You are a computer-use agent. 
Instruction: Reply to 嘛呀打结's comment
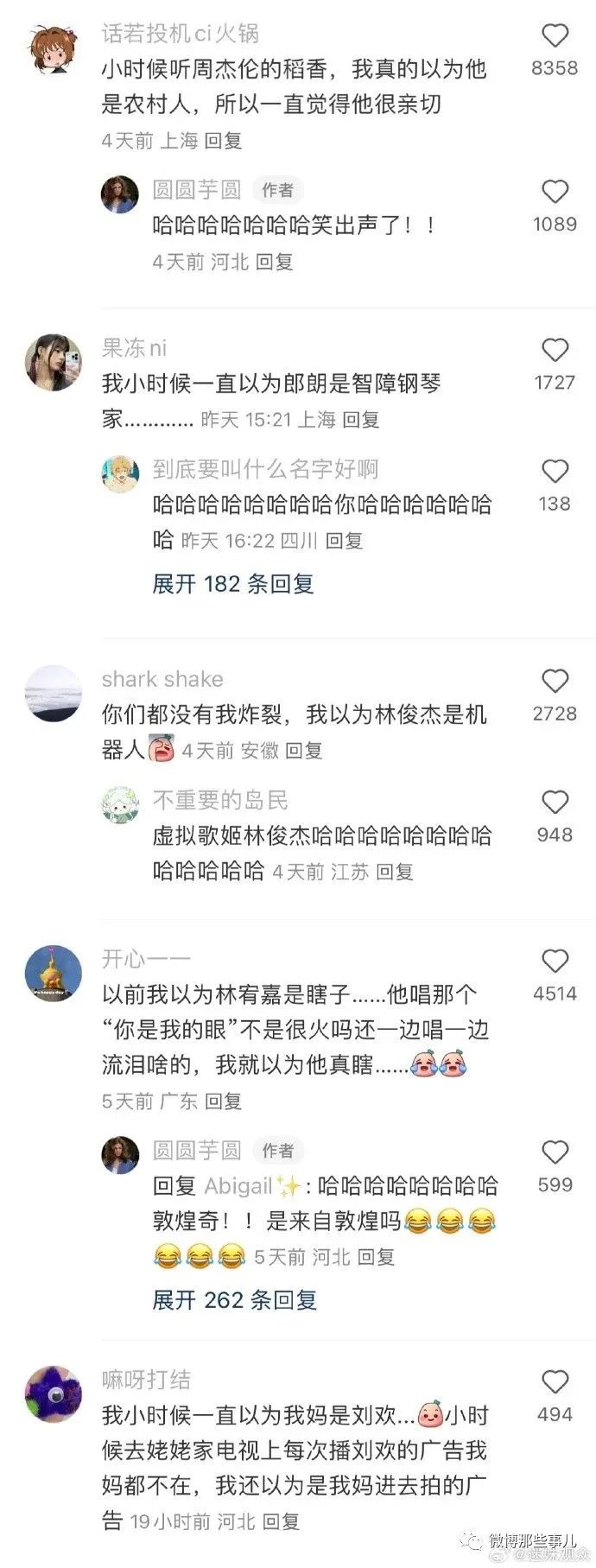[281, 1521]
